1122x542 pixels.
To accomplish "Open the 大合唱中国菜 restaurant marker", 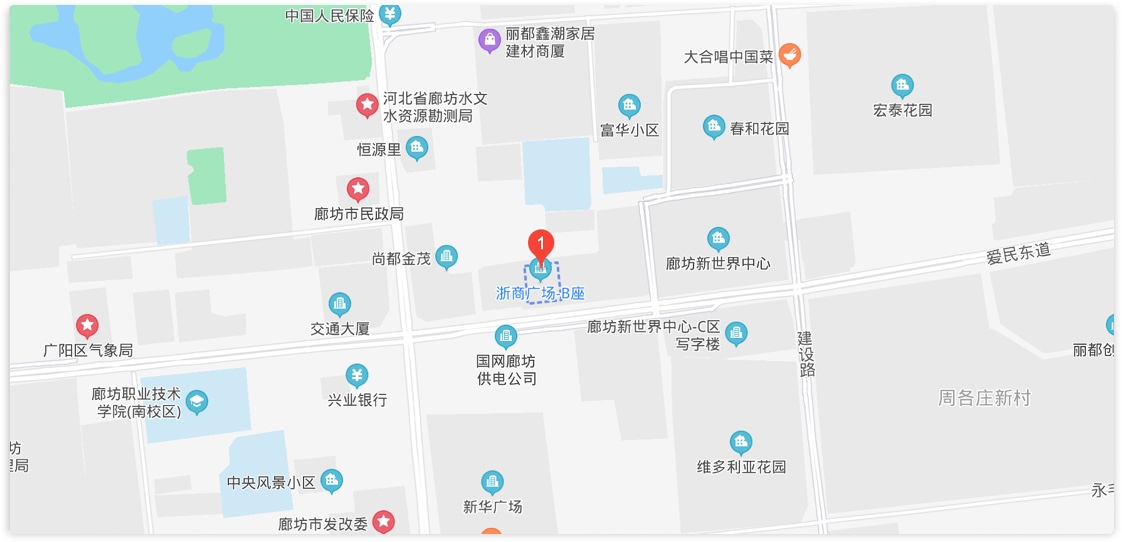I will [x=790, y=56].
